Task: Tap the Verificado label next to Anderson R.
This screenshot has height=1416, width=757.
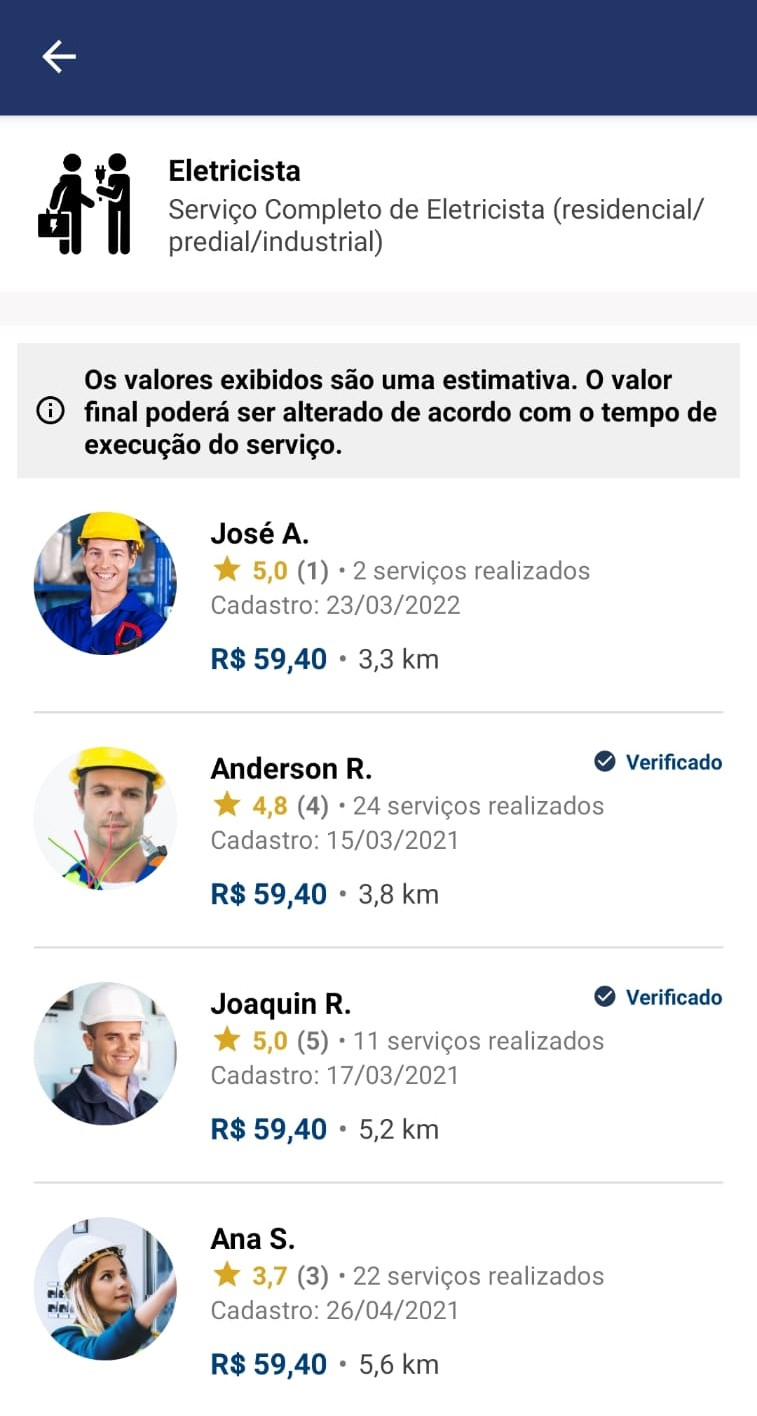Action: (x=673, y=762)
